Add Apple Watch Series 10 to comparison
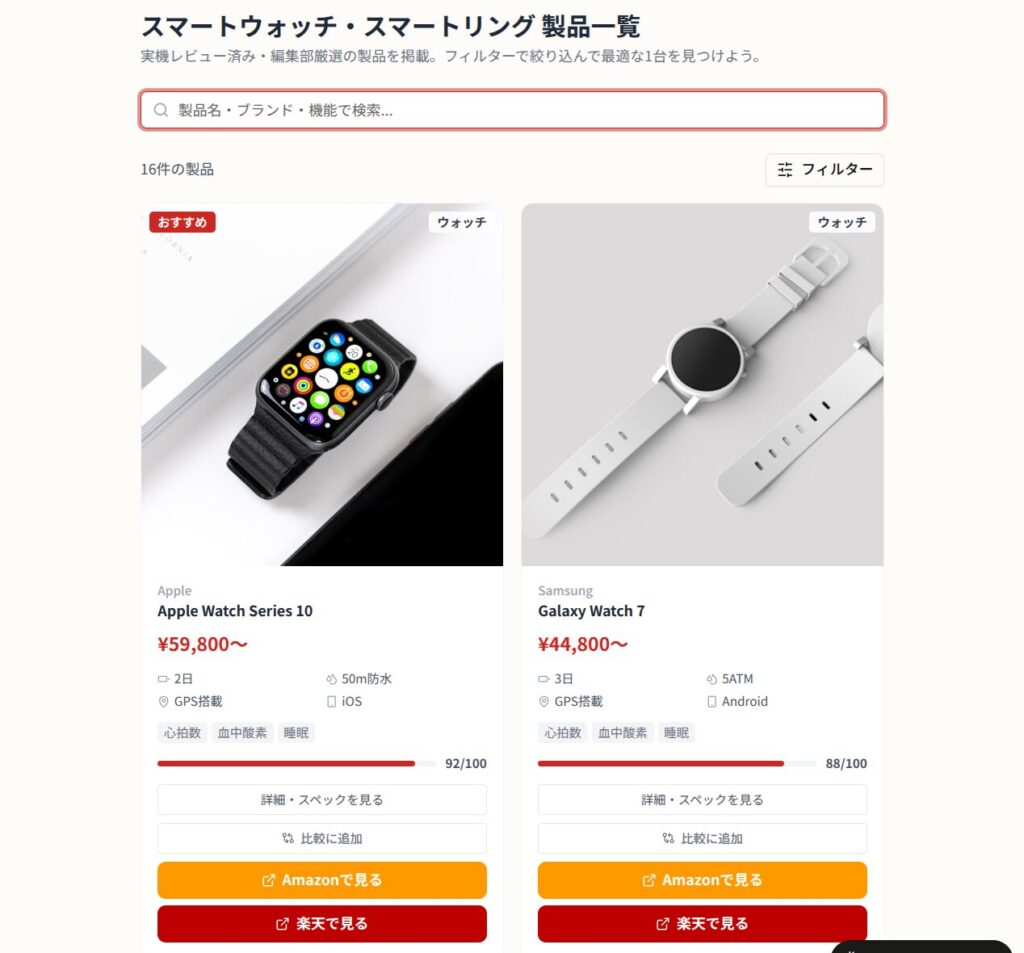1024x953 pixels. tap(322, 839)
